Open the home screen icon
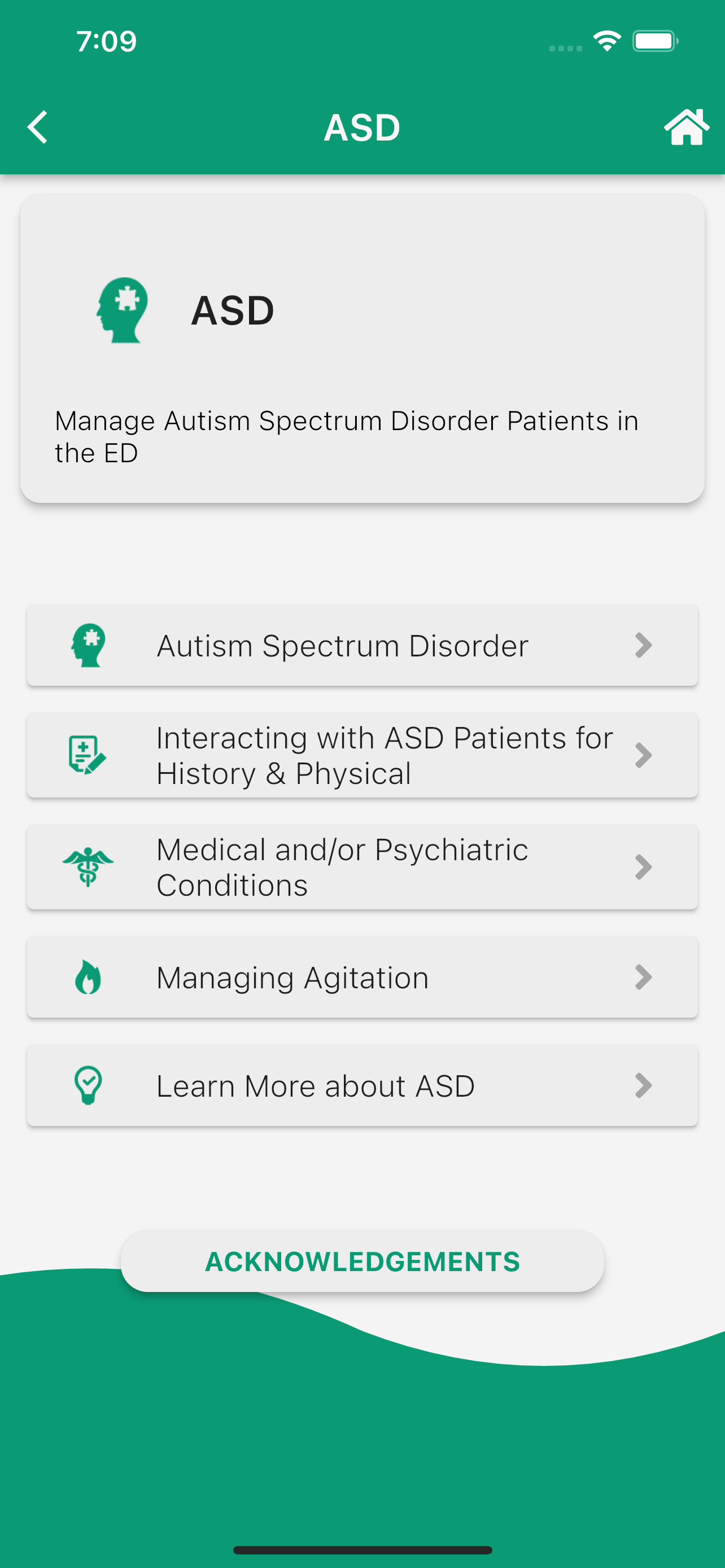725x1568 pixels. [686, 127]
